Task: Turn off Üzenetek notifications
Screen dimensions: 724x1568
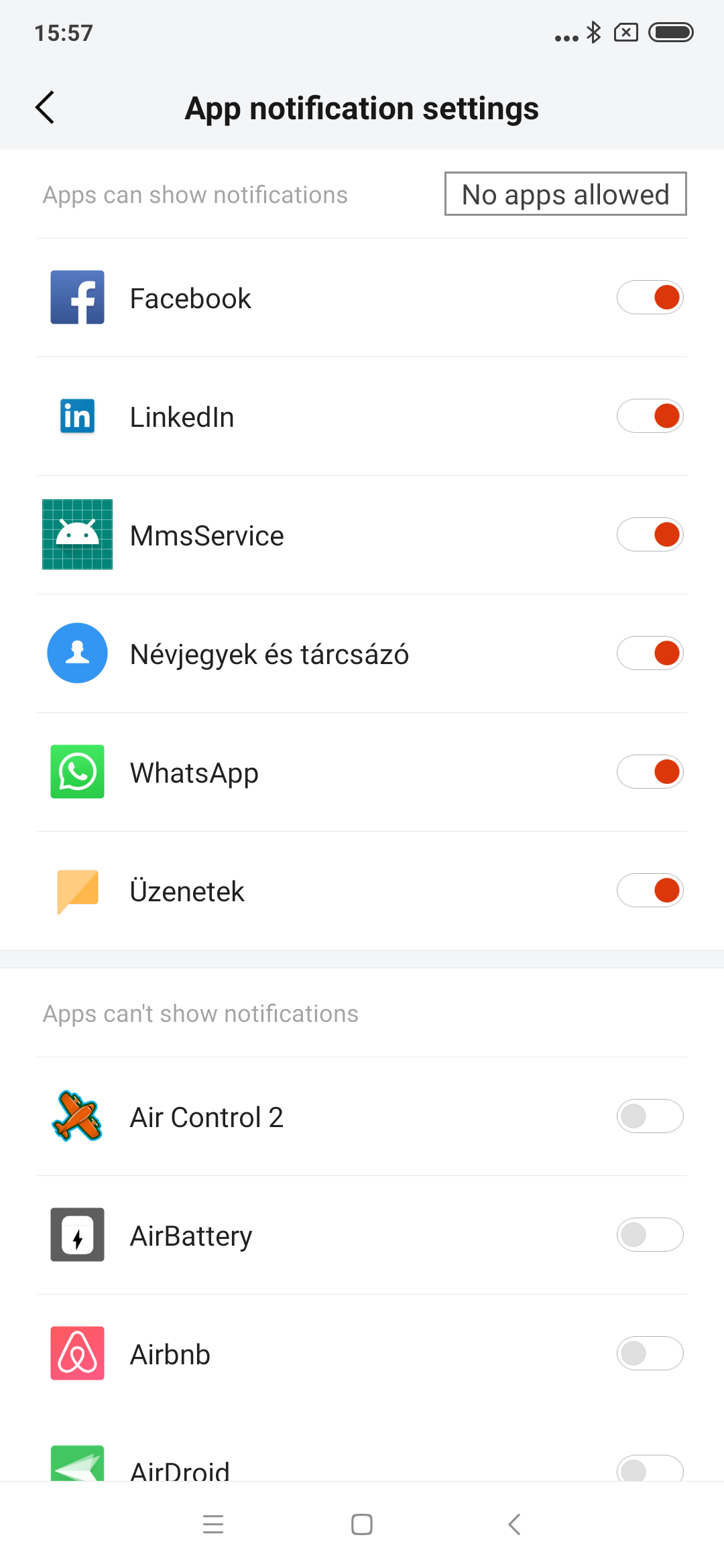Action: pyautogui.click(x=650, y=891)
